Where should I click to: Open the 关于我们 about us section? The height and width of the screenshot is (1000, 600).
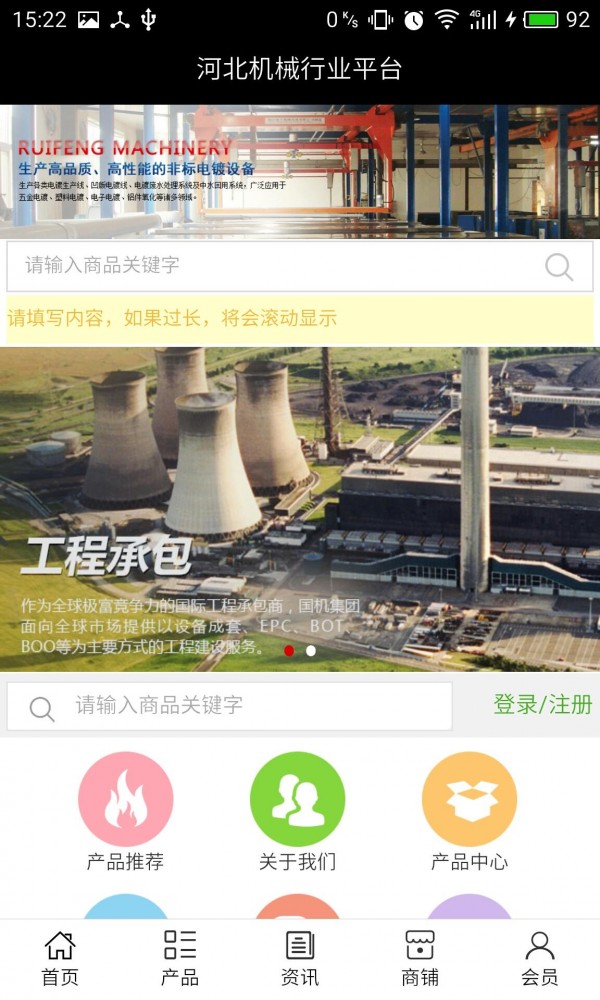coord(297,811)
